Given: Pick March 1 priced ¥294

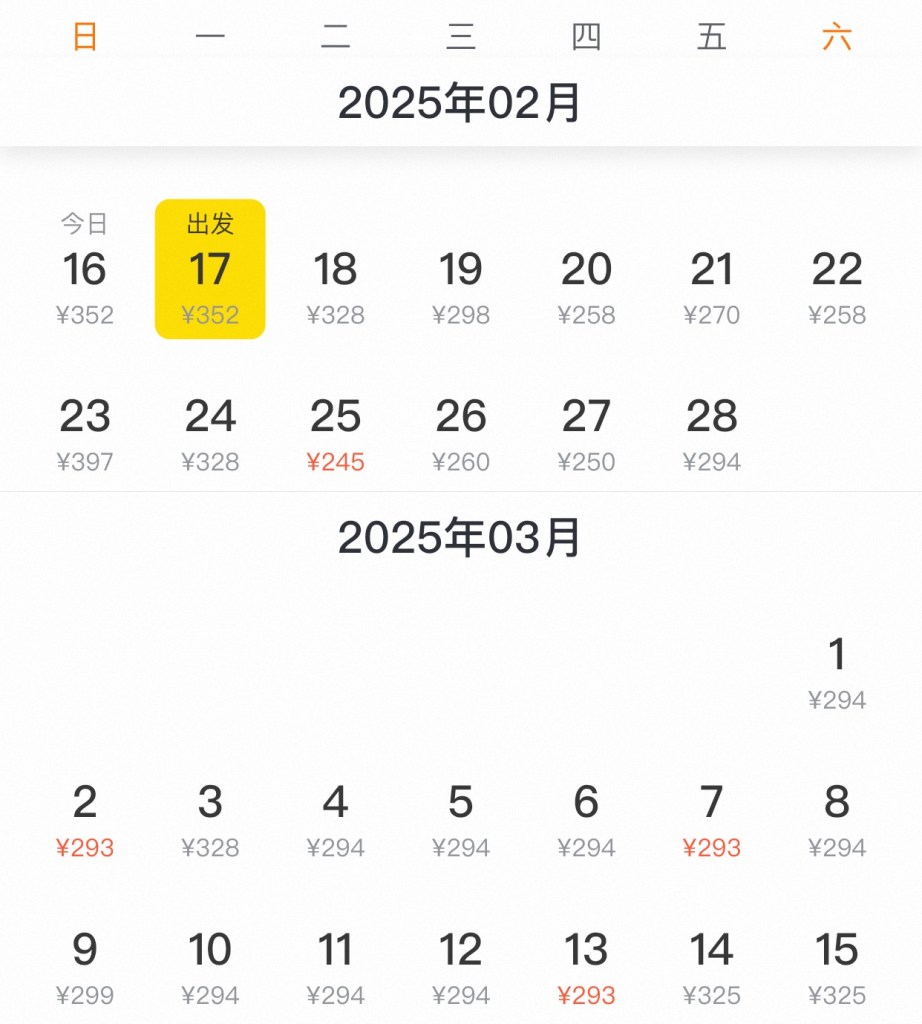Looking at the screenshot, I should pos(837,658).
